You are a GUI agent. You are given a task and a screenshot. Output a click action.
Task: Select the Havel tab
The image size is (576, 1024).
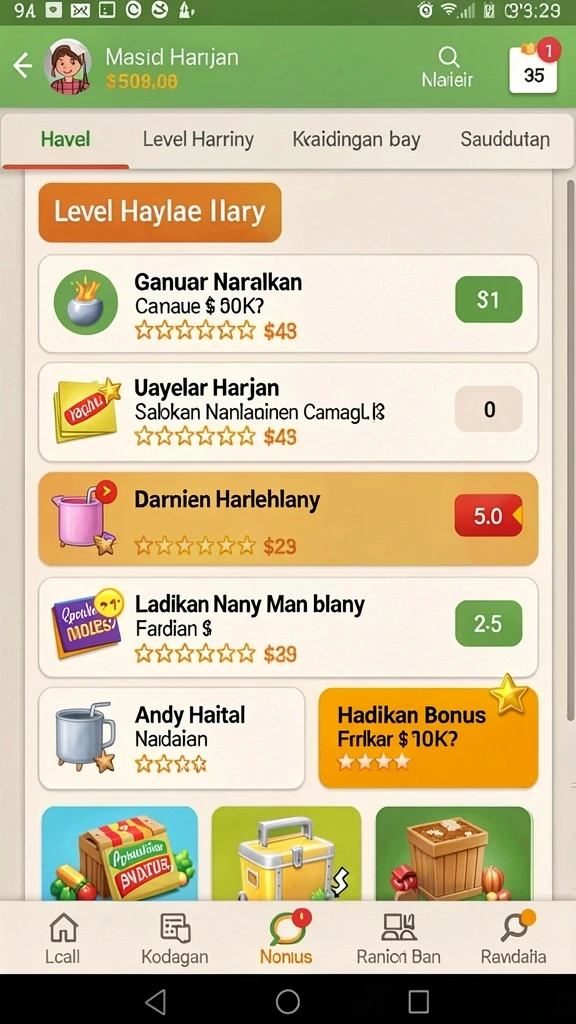click(65, 139)
